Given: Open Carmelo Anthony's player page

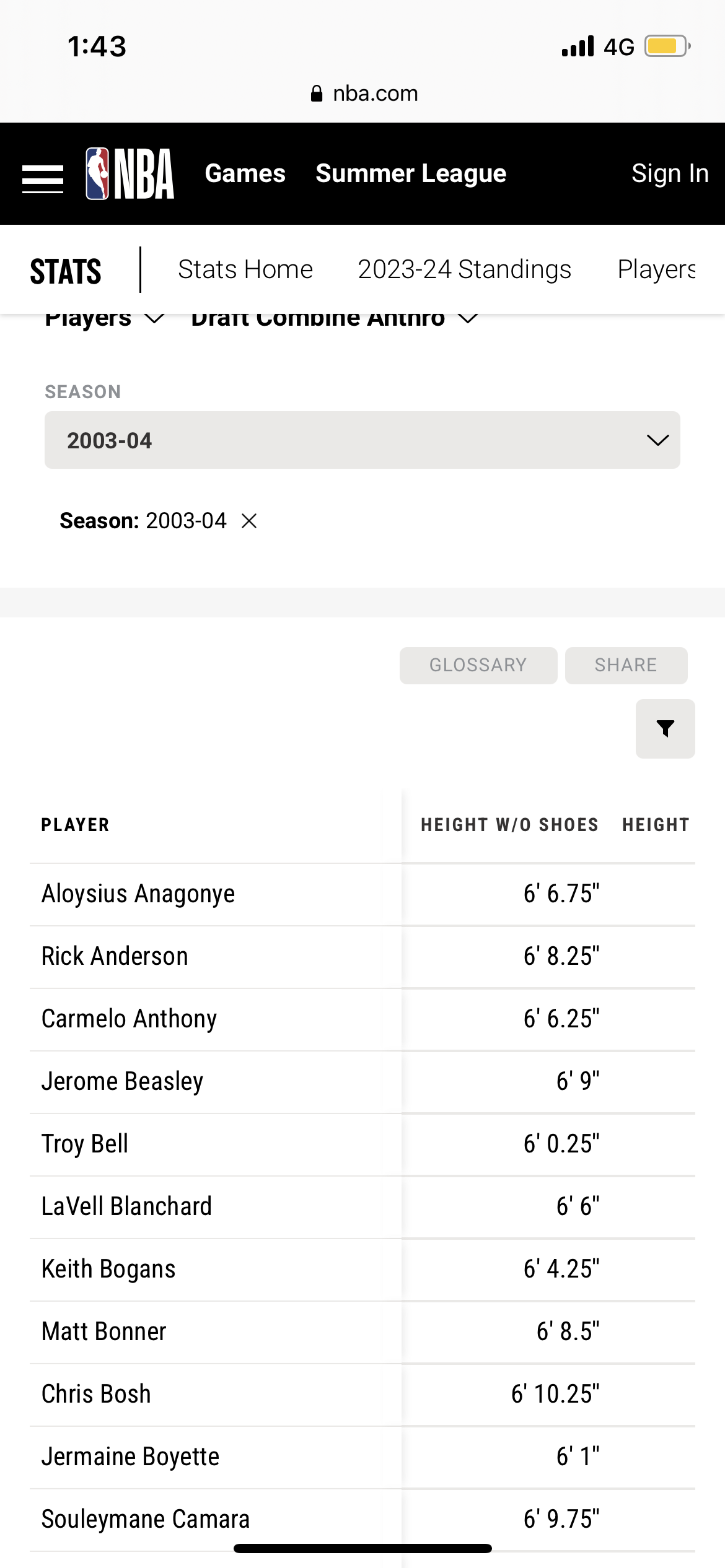Looking at the screenshot, I should [129, 1019].
